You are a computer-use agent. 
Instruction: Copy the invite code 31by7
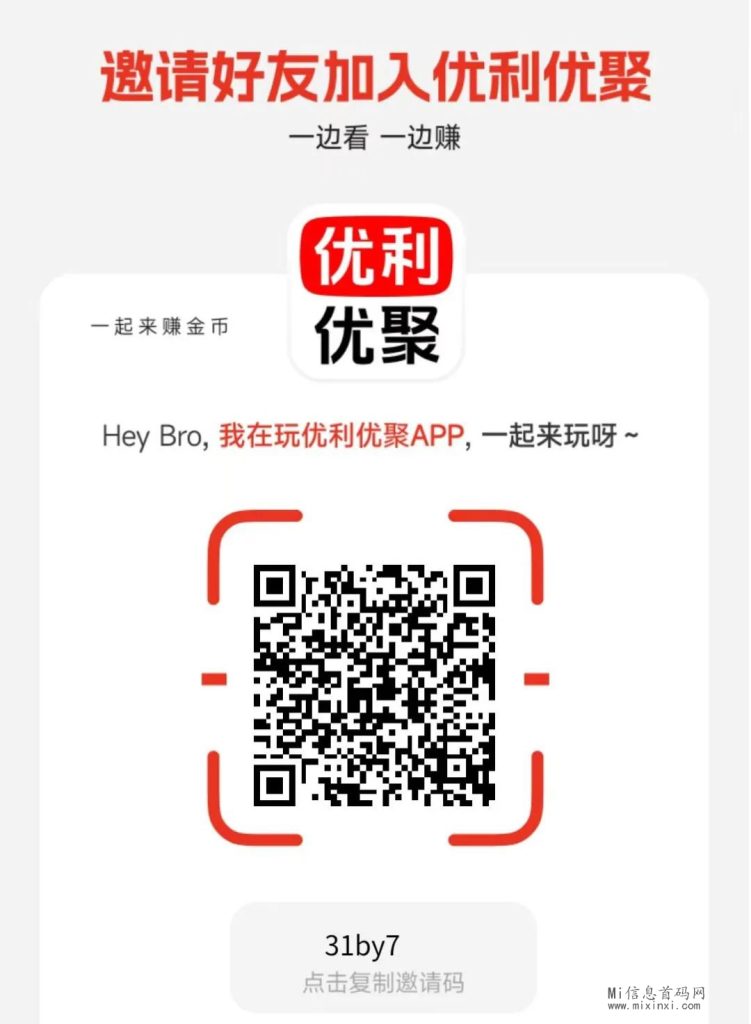tap(383, 961)
